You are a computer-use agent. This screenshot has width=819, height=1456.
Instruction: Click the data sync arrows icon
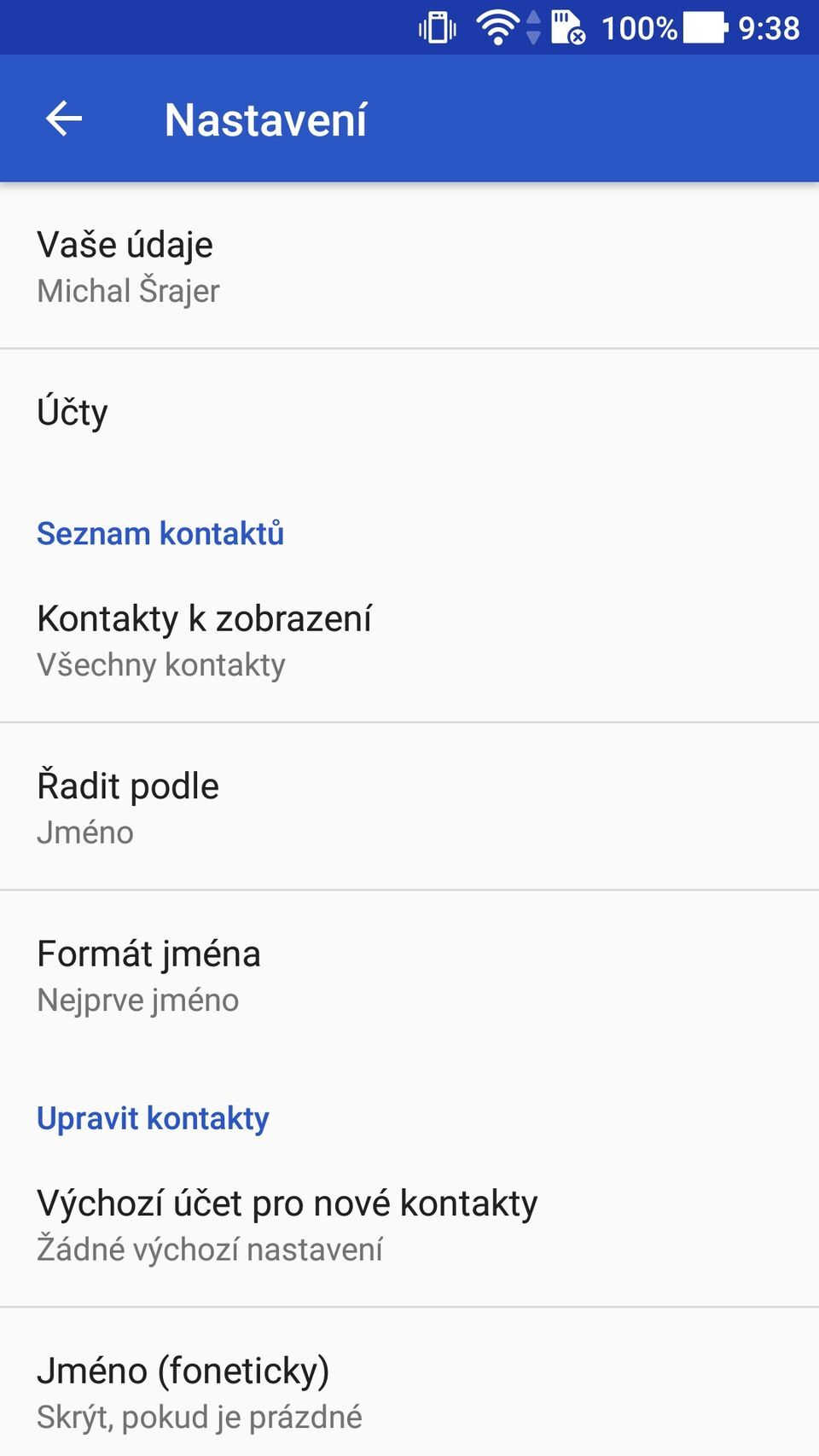point(532,26)
